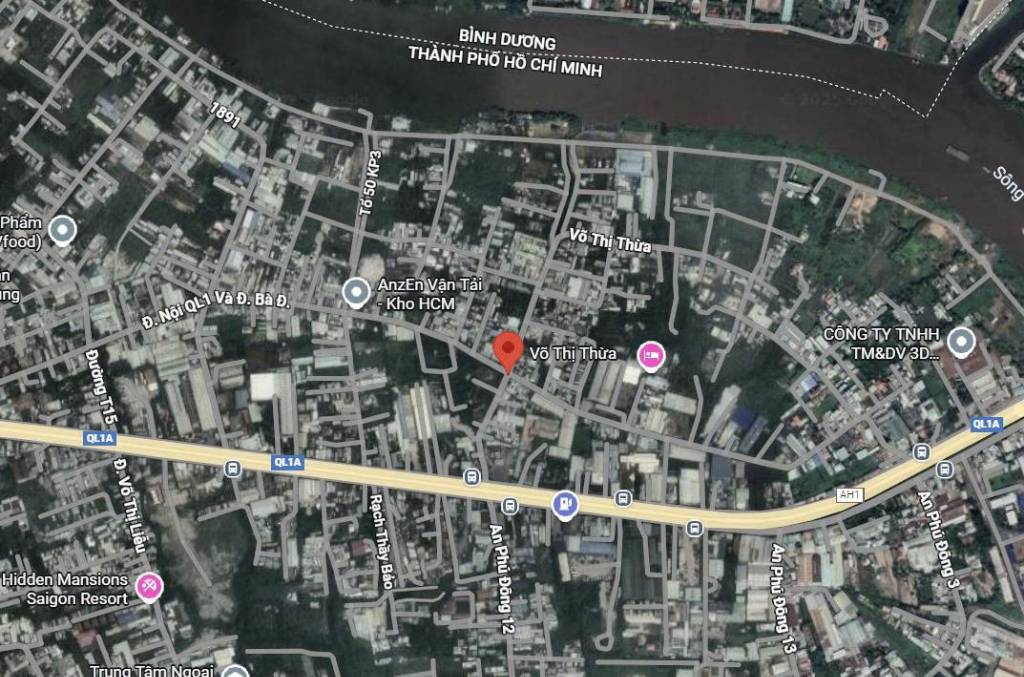The image size is (1024, 677).
Task: Tap the red pin at Võ Thị Thừa
Action: (508, 351)
